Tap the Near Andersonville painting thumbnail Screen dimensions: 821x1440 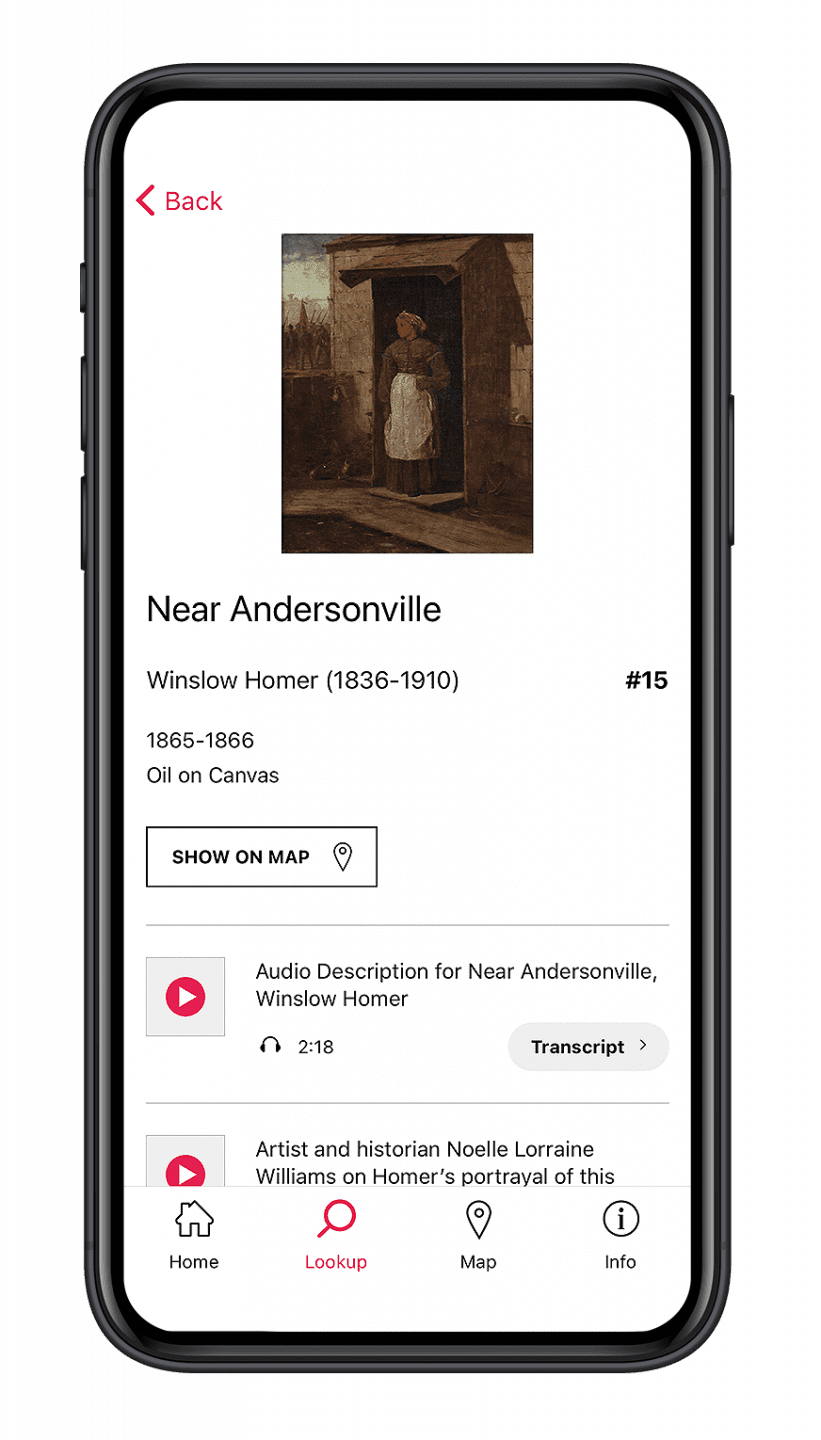tap(406, 392)
